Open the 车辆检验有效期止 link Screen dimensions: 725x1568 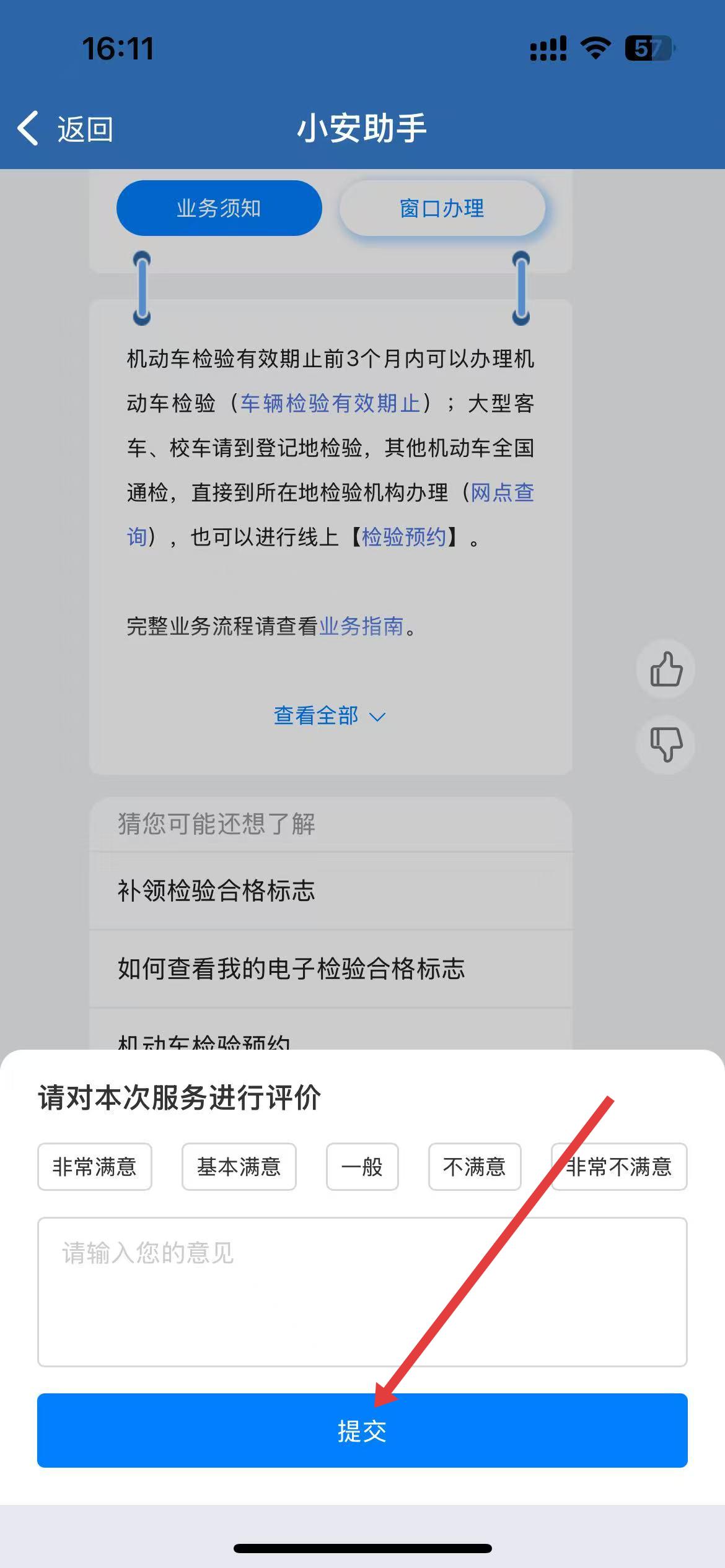click(x=330, y=403)
